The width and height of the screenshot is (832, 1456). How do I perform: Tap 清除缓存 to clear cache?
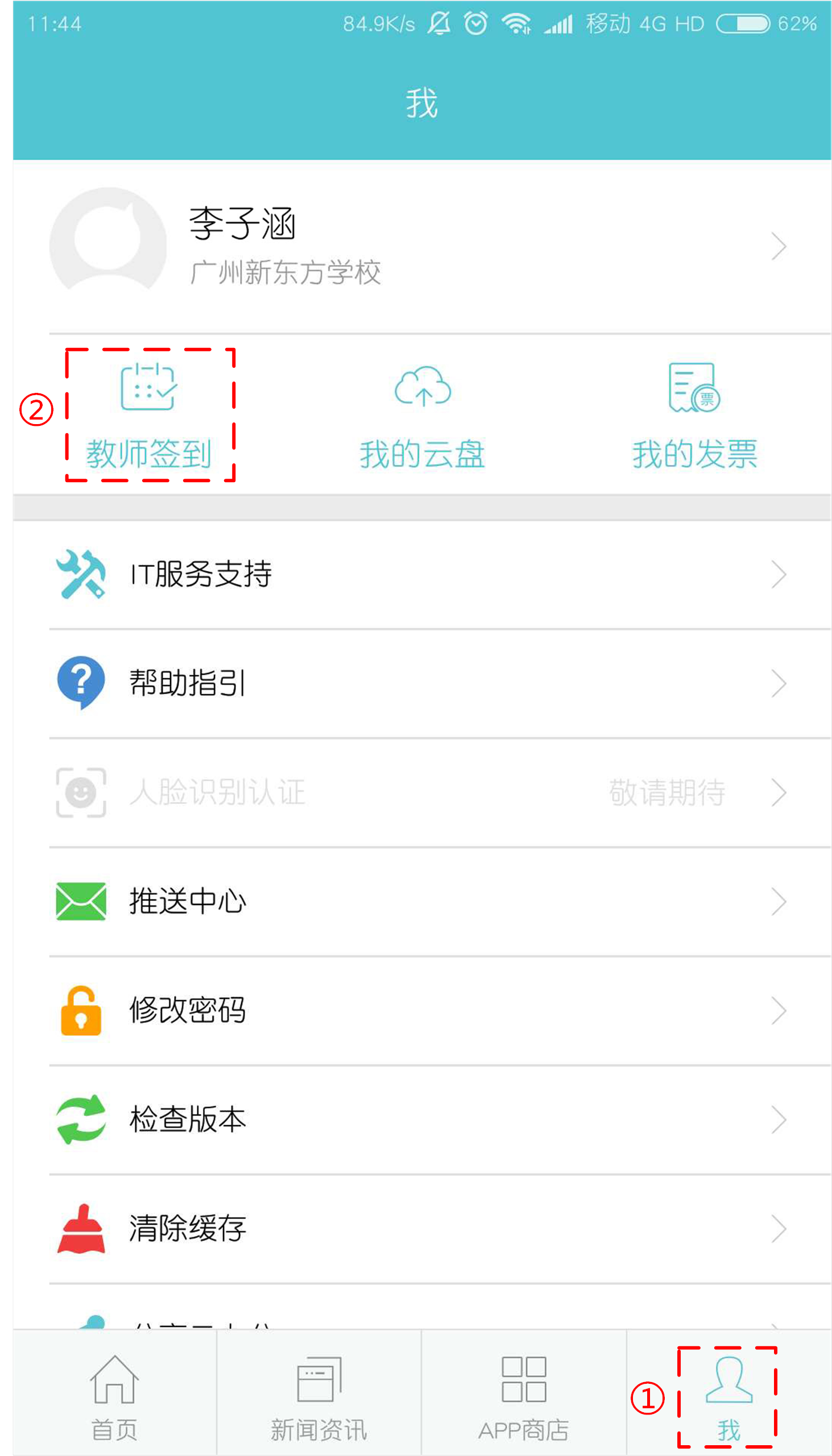422,1229
